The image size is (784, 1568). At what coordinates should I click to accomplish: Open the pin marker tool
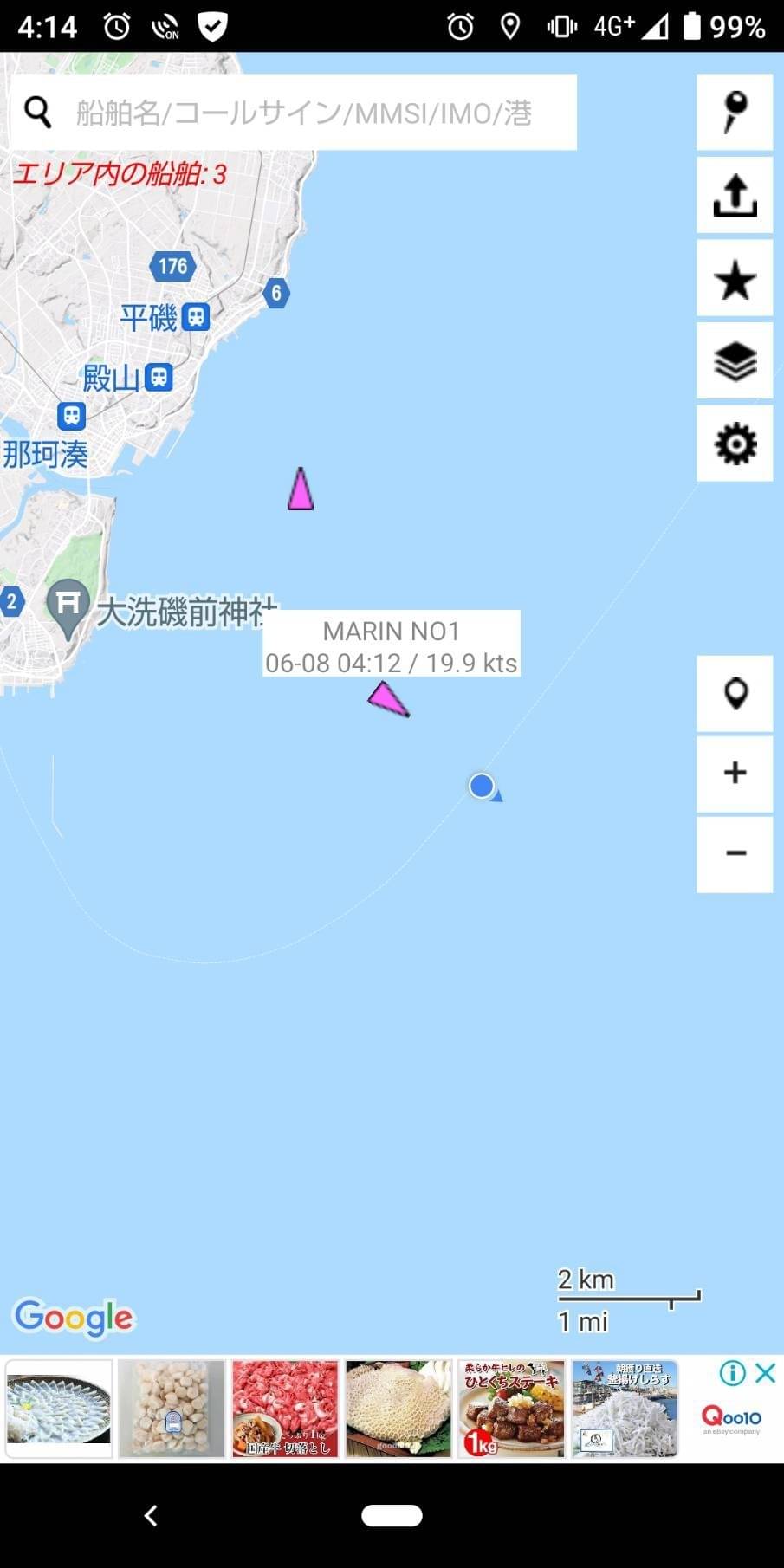point(735,113)
